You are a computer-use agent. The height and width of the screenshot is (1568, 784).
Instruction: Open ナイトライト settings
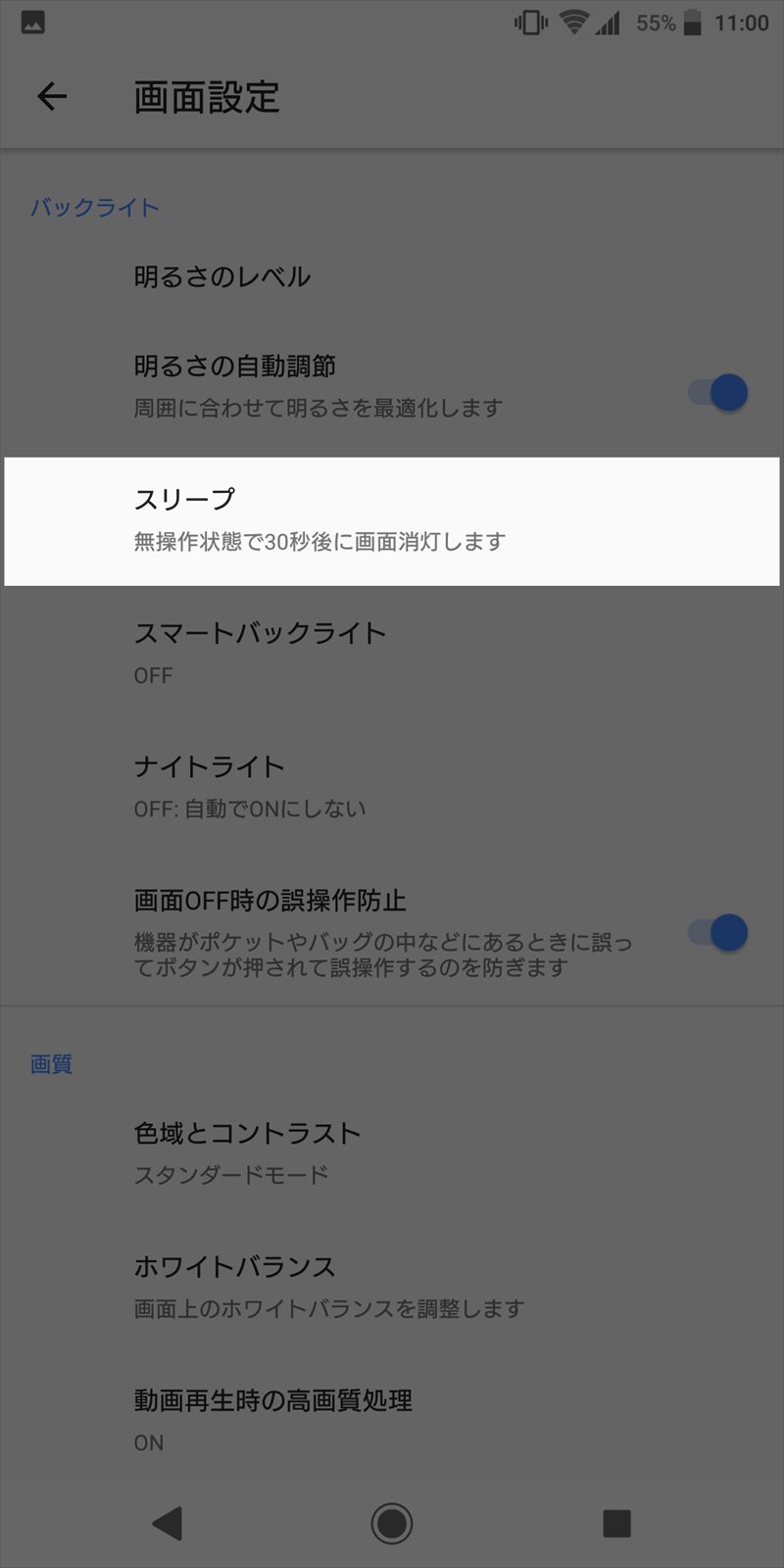[x=392, y=787]
